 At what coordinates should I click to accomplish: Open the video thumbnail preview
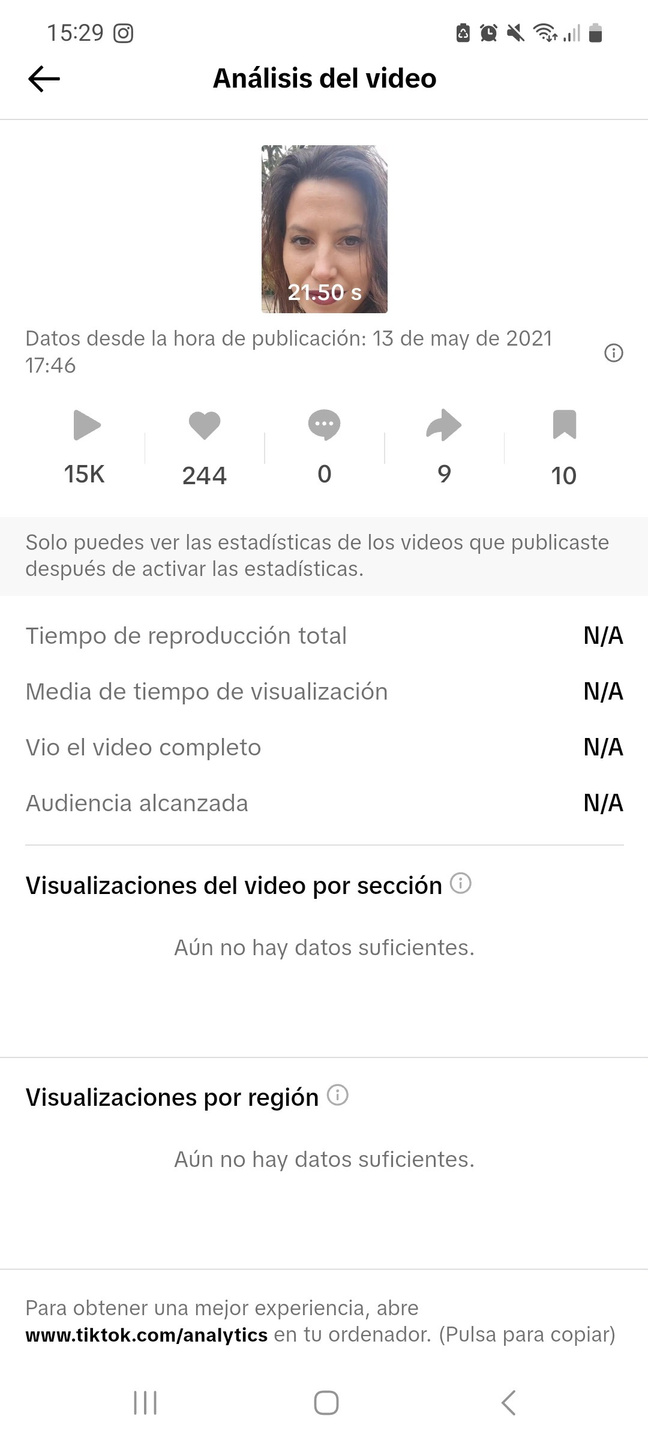(x=324, y=229)
